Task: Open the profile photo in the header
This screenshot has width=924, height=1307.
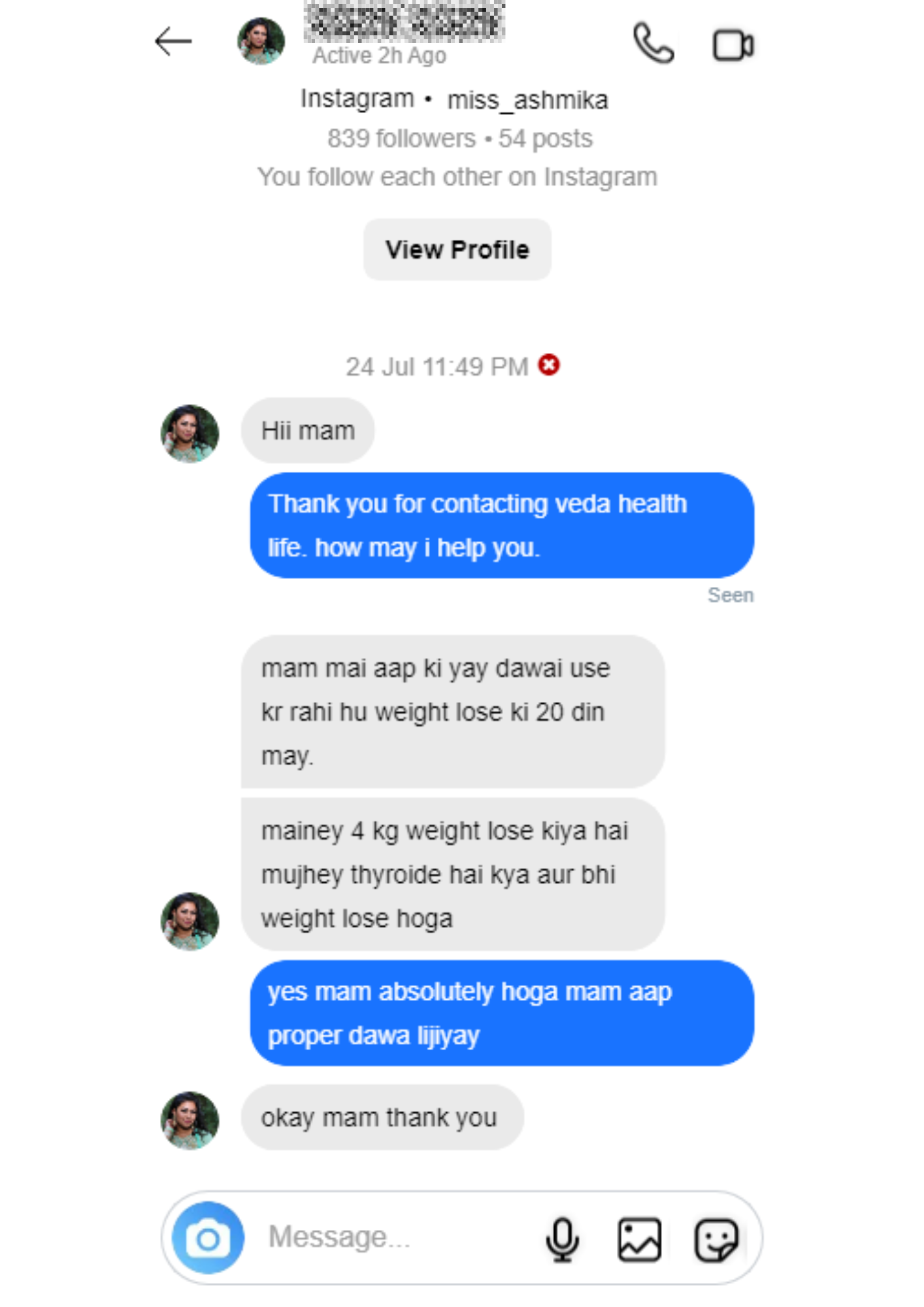Action: click(x=261, y=41)
